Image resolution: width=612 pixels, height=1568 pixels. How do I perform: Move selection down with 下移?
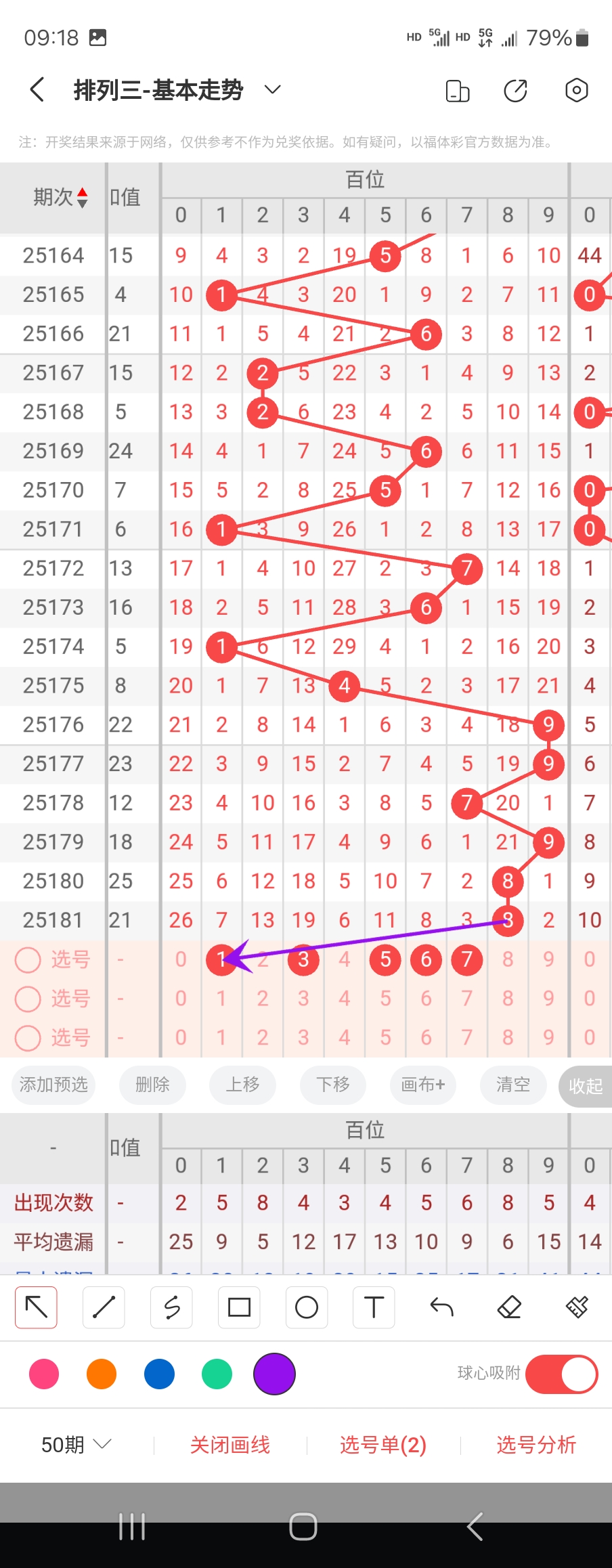pyautogui.click(x=333, y=1085)
